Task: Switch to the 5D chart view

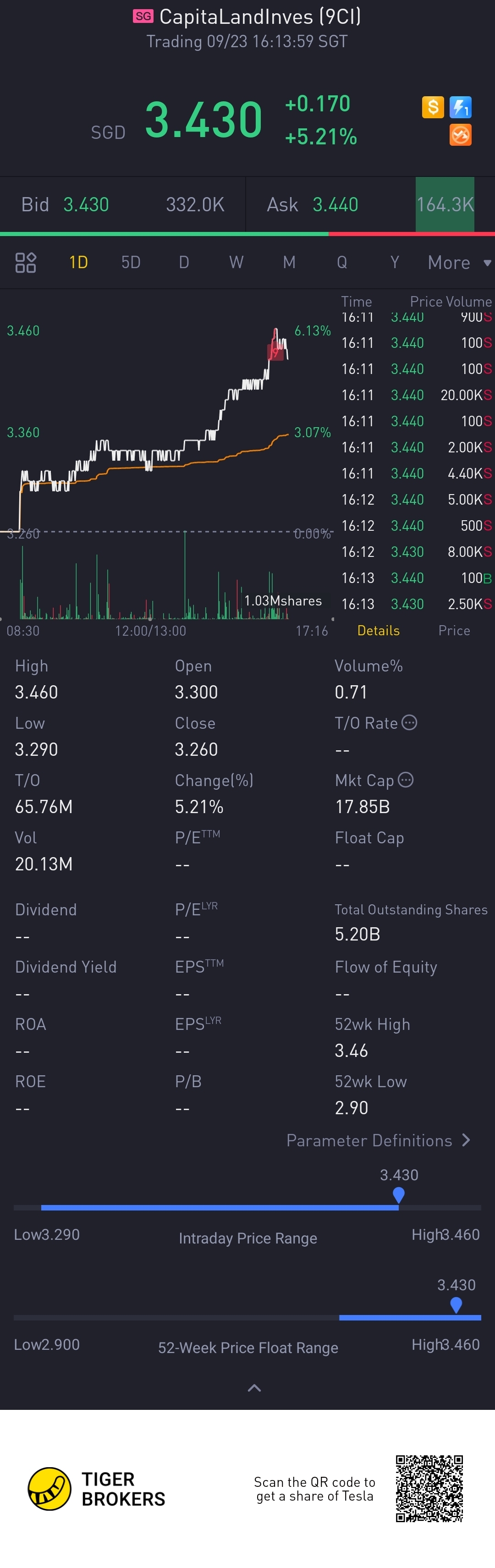Action: point(131,262)
